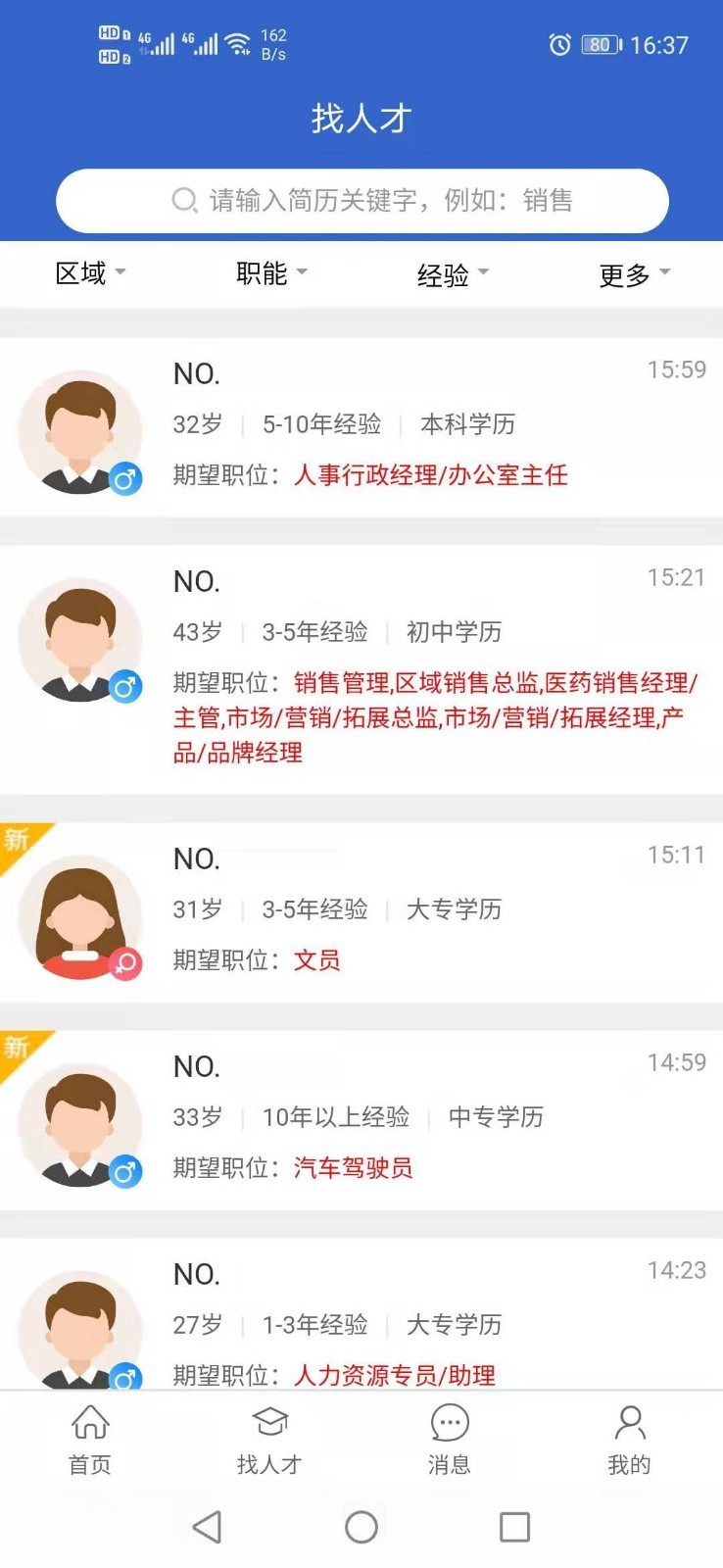Select the 找人才 bottom tab

click(x=270, y=1440)
